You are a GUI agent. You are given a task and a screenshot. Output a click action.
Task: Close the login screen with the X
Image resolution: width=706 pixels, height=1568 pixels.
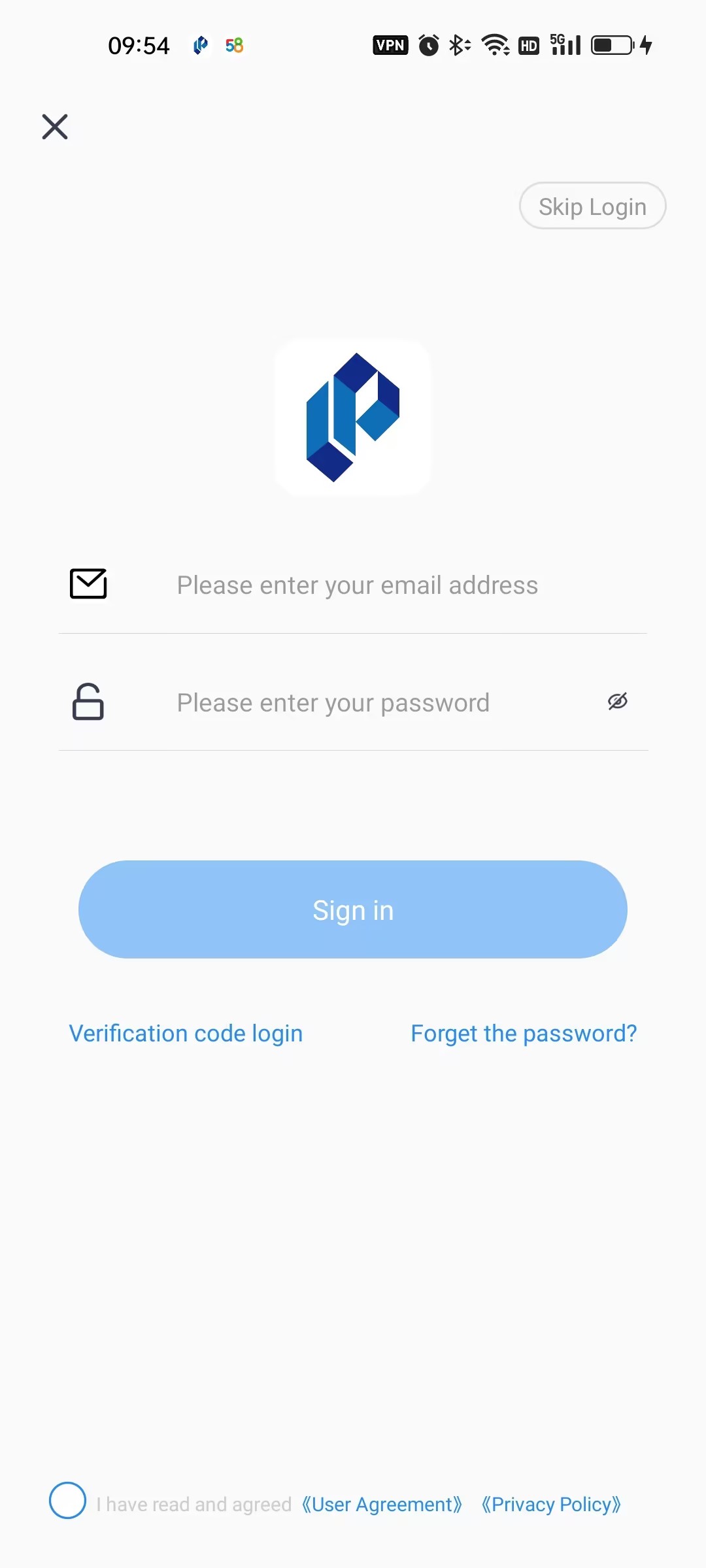(x=55, y=127)
